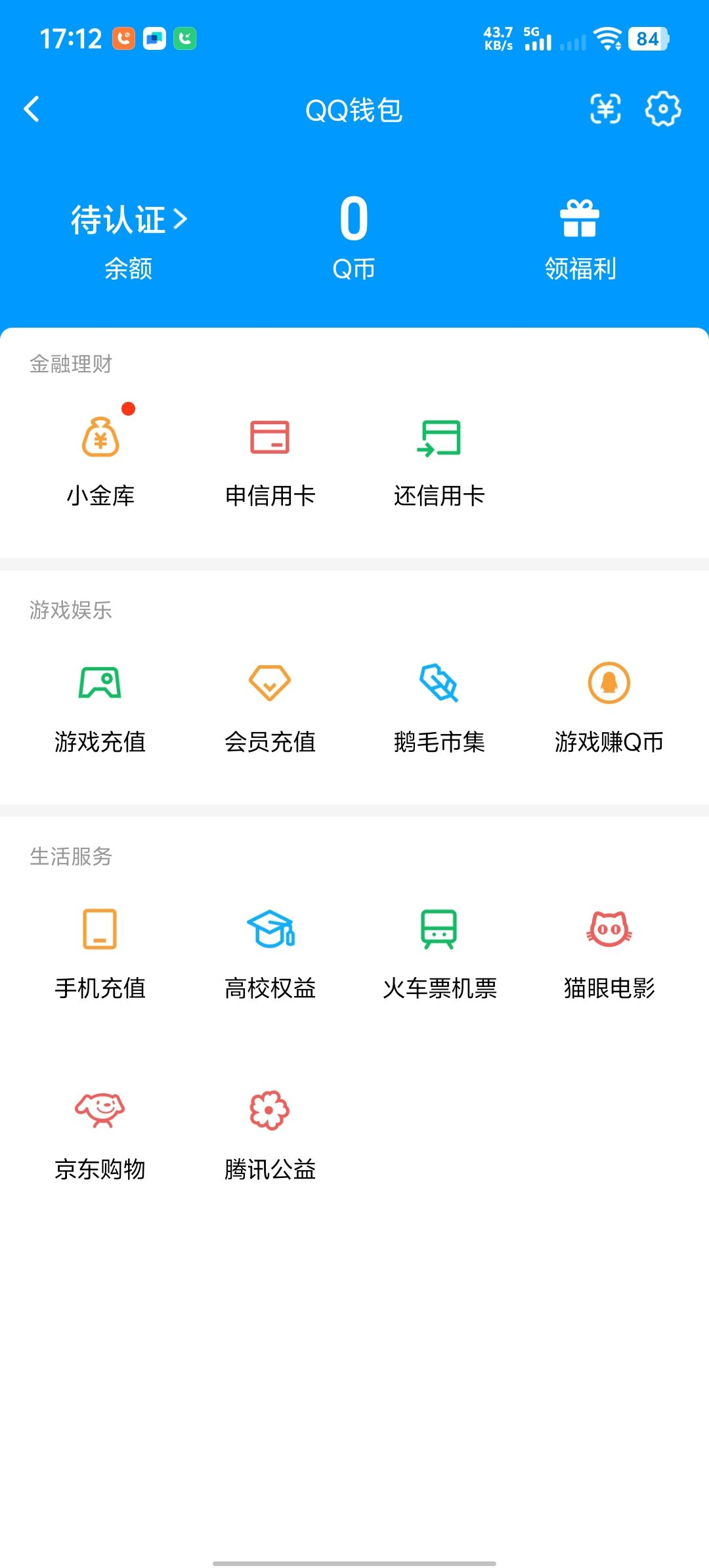Navigate back with the left arrow
This screenshot has height=1568, width=709.
(x=31, y=110)
